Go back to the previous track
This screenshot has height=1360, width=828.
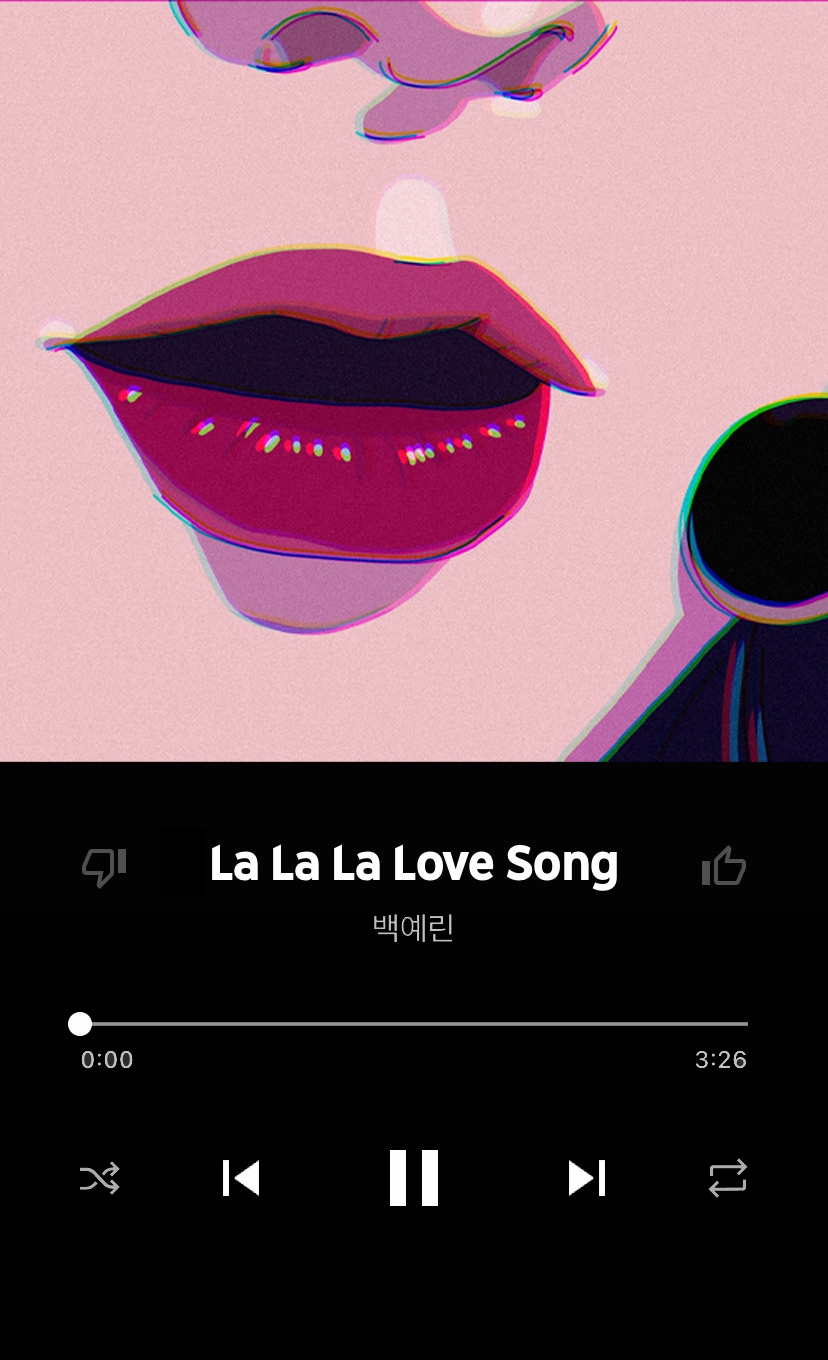[x=241, y=1178]
